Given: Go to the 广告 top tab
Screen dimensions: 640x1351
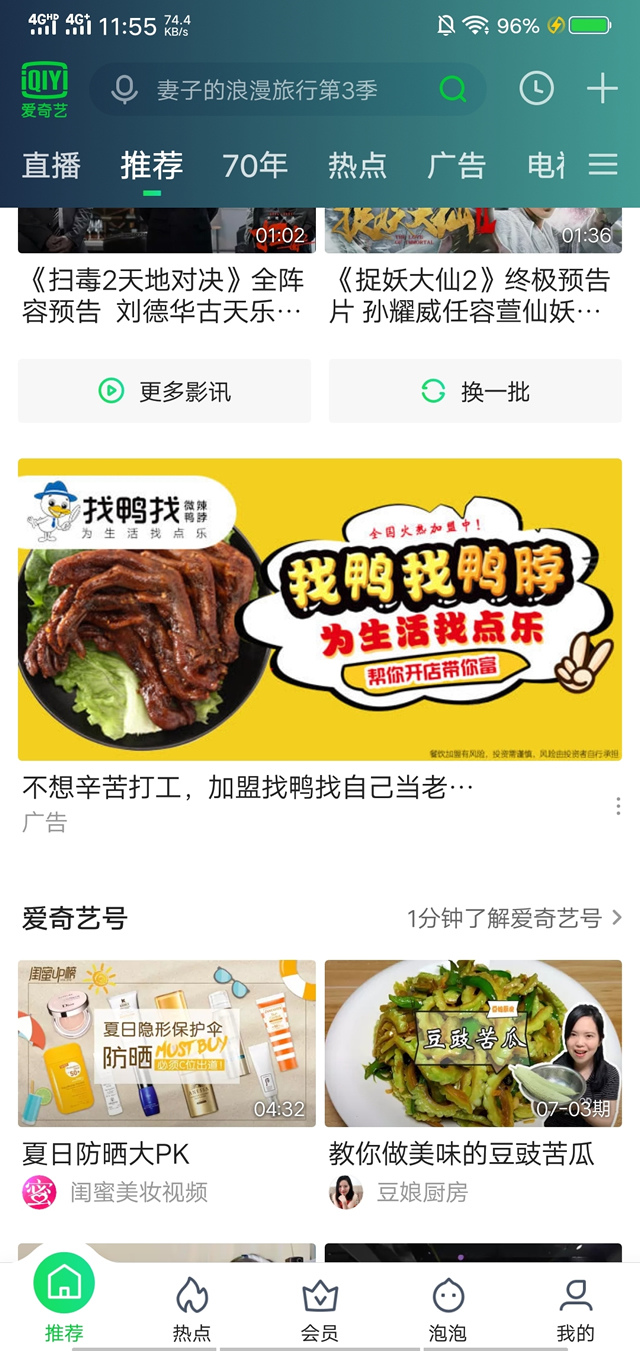Looking at the screenshot, I should click(456, 165).
